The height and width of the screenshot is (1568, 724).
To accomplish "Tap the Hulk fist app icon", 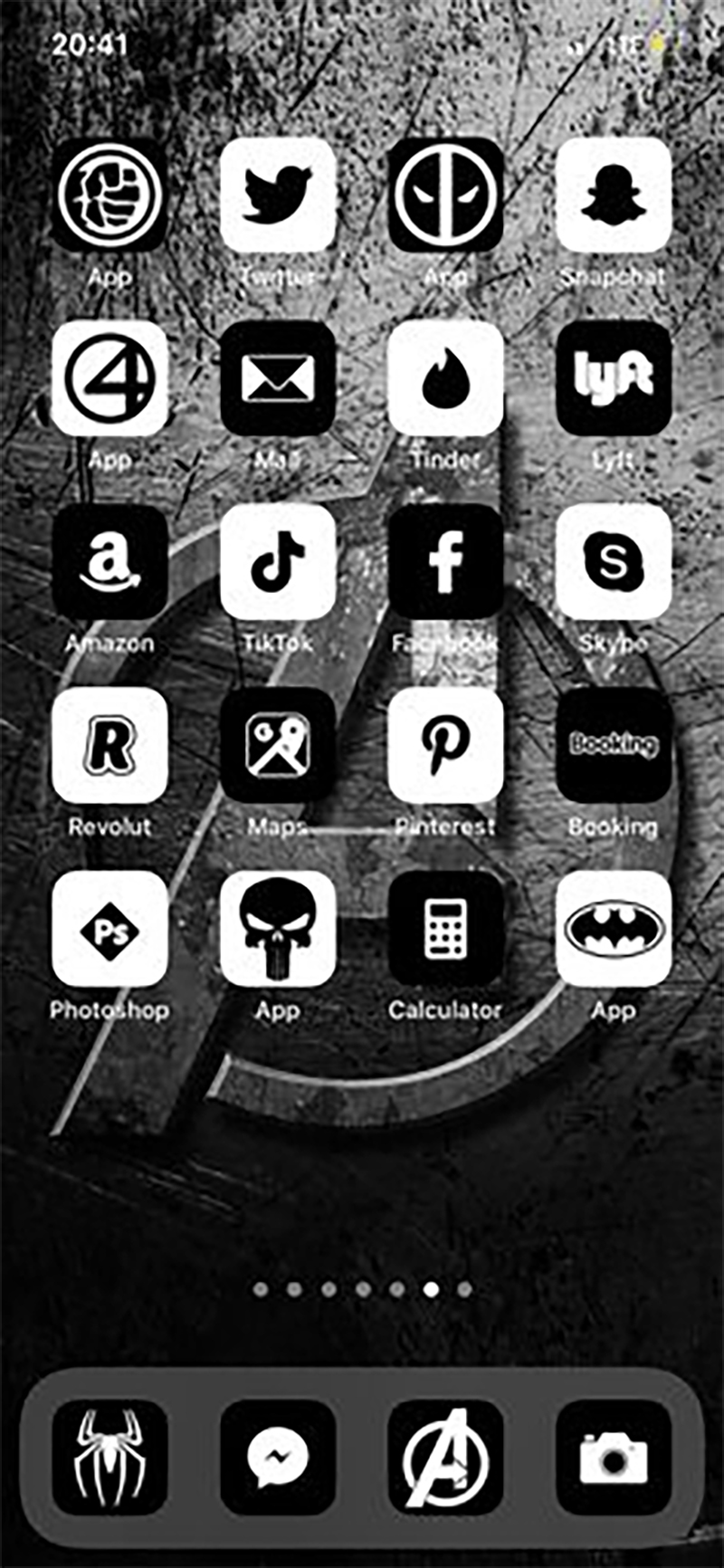I will [110, 196].
